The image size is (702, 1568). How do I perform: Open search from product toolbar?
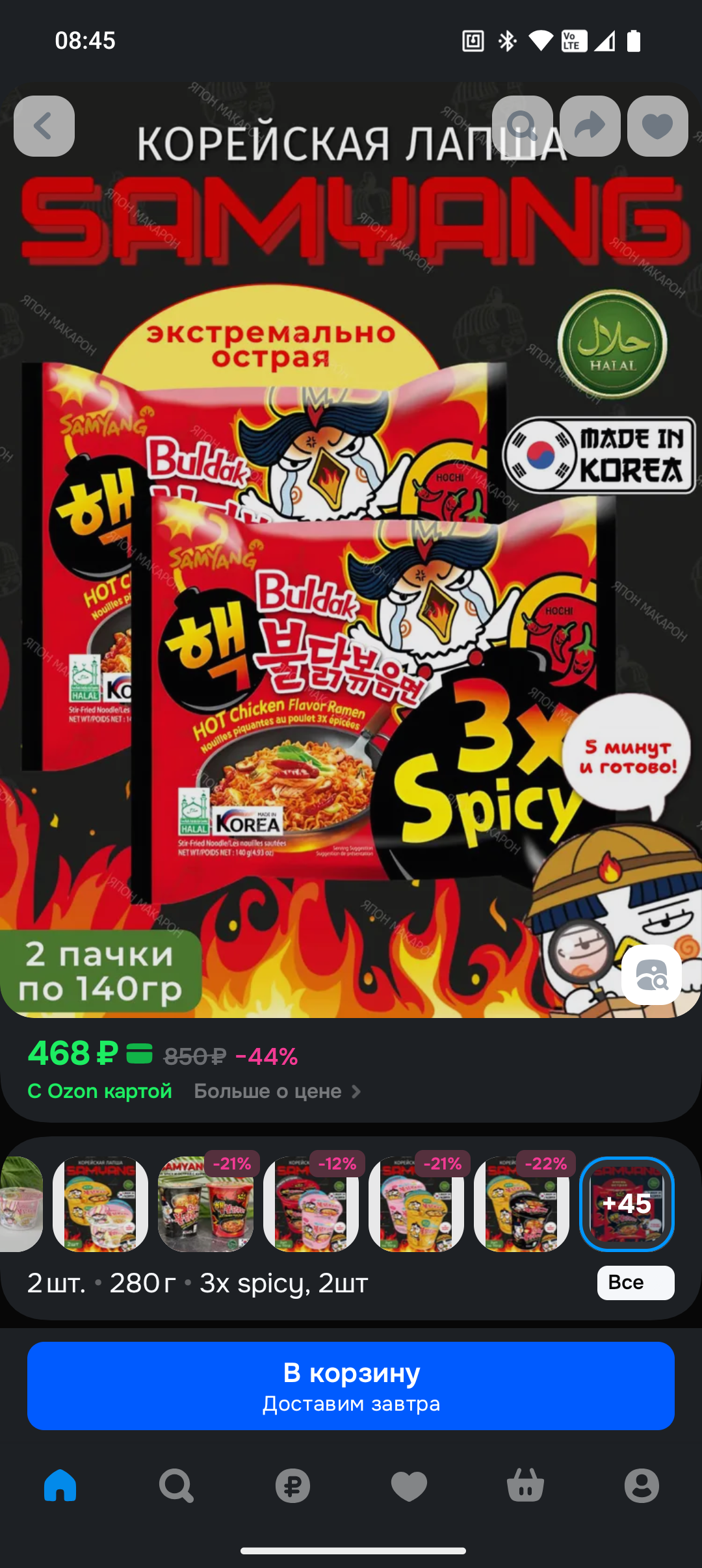click(523, 126)
